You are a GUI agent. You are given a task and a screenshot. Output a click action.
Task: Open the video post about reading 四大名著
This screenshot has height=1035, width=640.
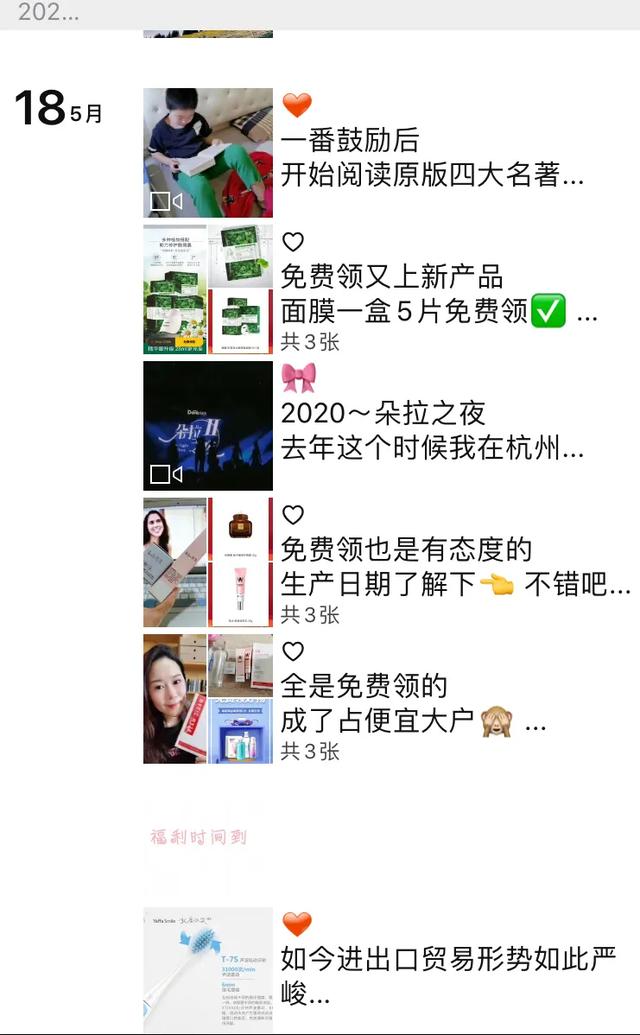[208, 152]
